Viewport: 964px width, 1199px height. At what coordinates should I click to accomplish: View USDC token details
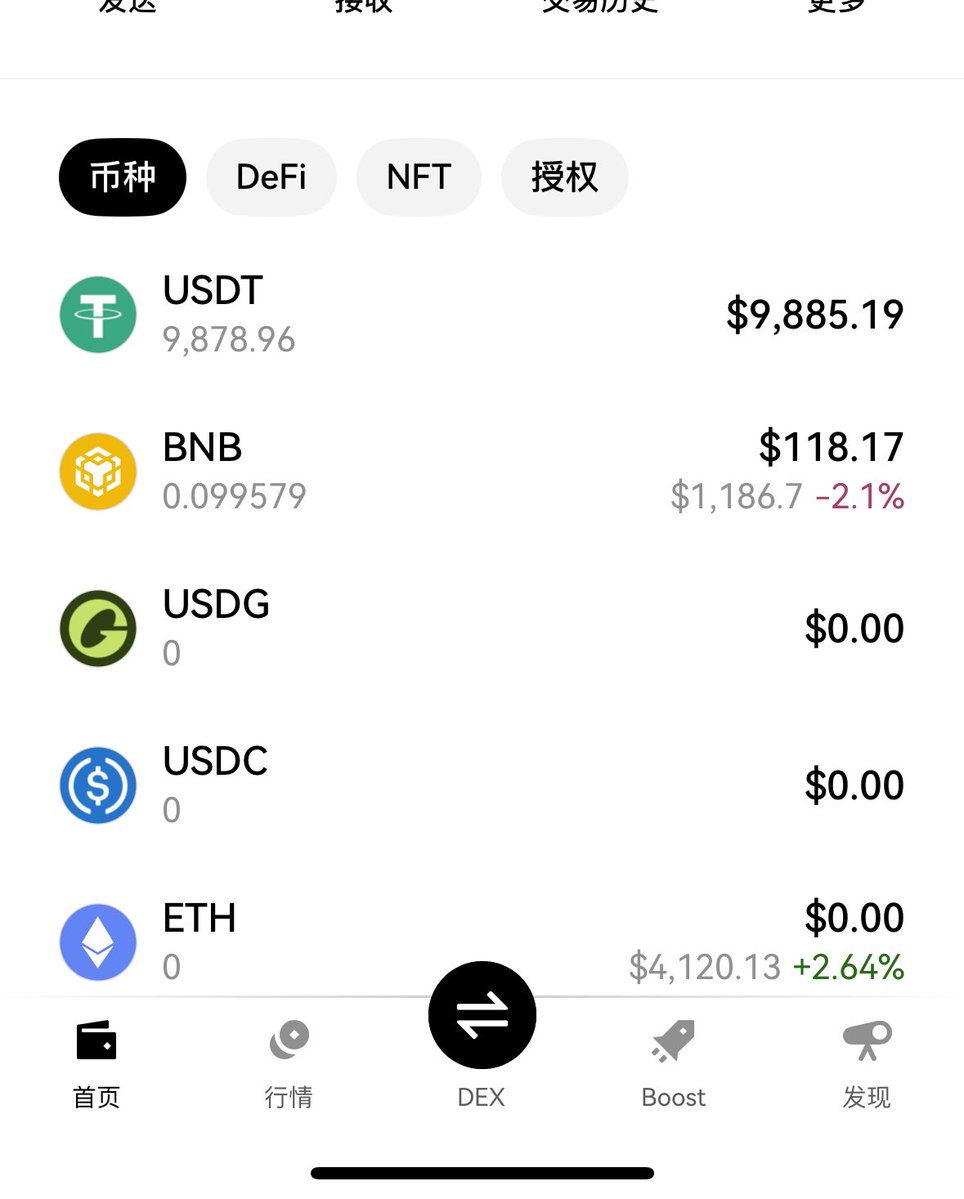480,785
